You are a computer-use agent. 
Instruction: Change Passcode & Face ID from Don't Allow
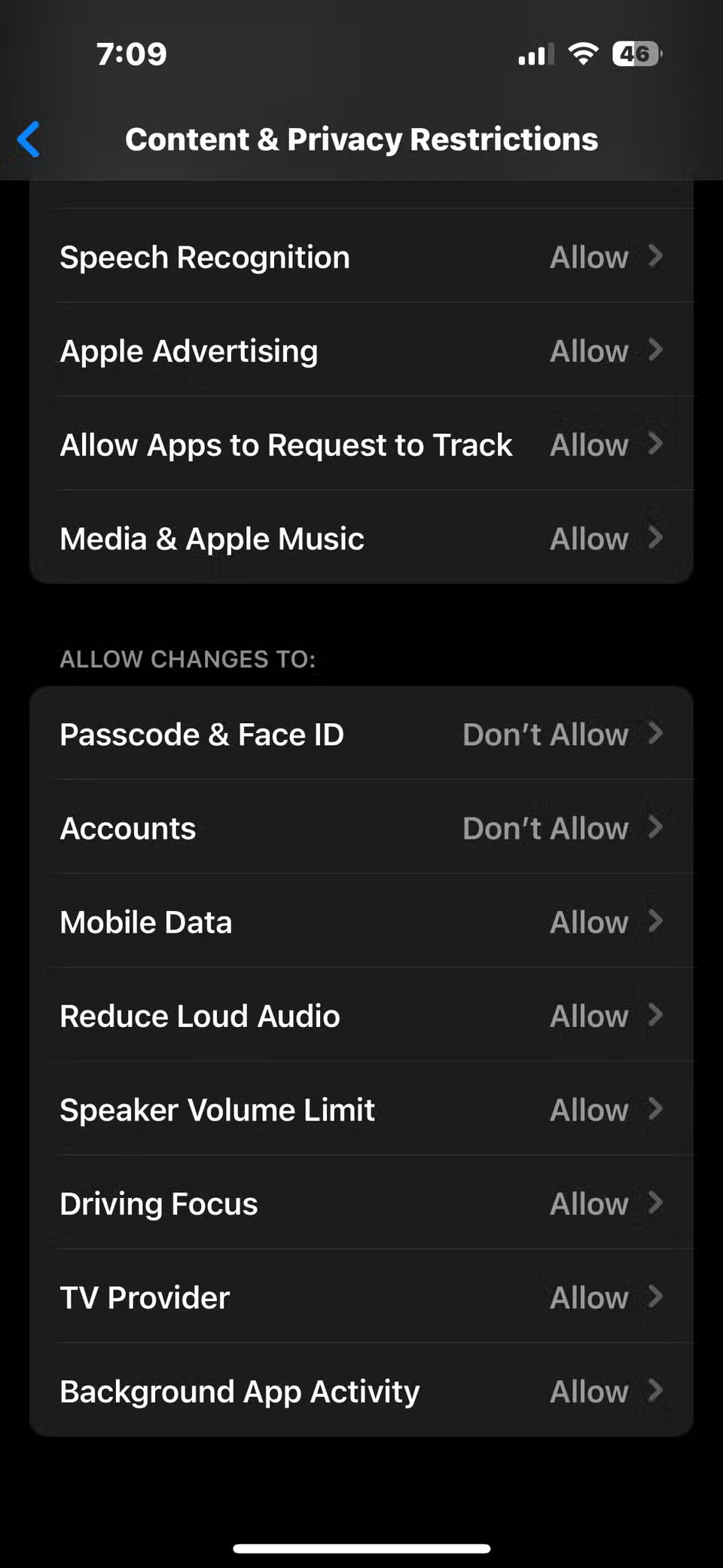361,734
